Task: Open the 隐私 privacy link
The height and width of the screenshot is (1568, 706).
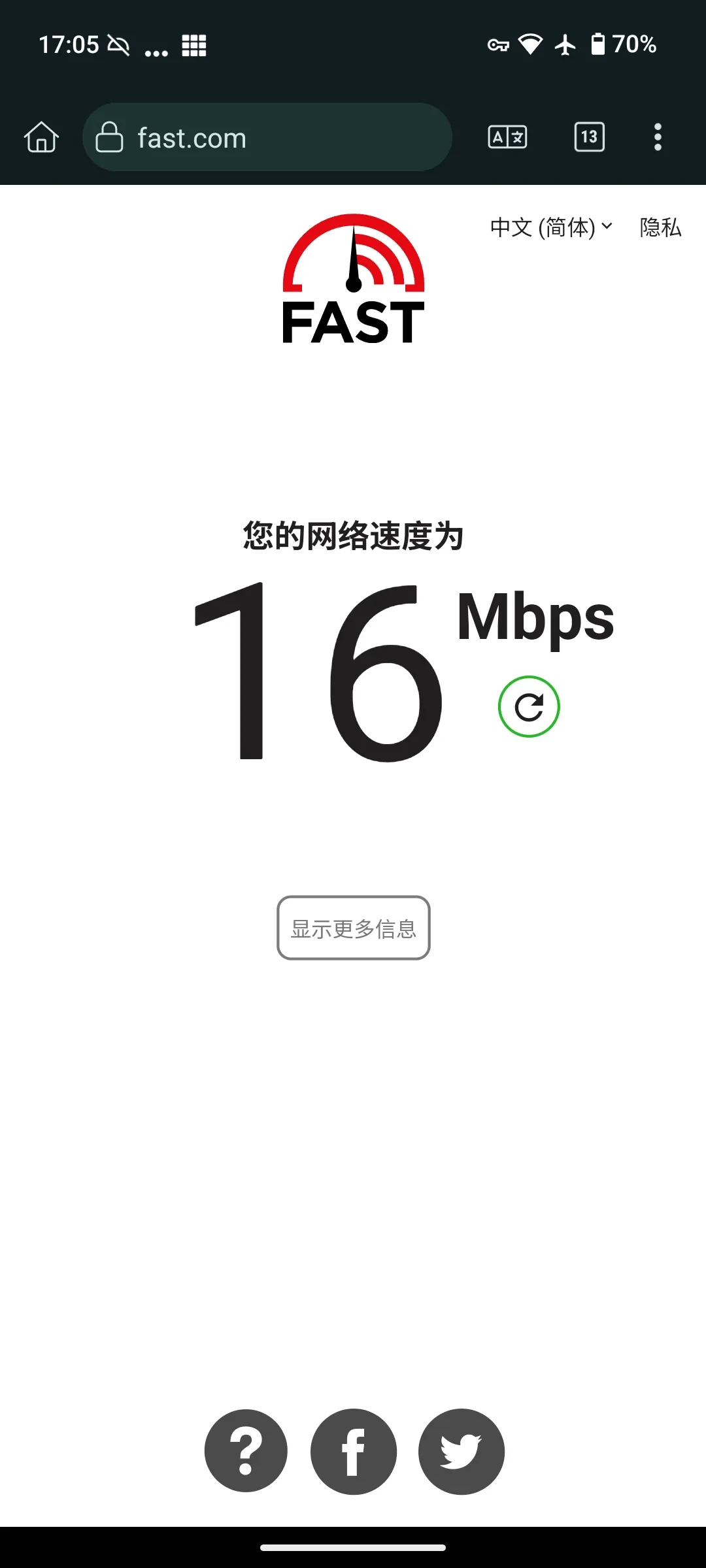Action: (x=660, y=227)
